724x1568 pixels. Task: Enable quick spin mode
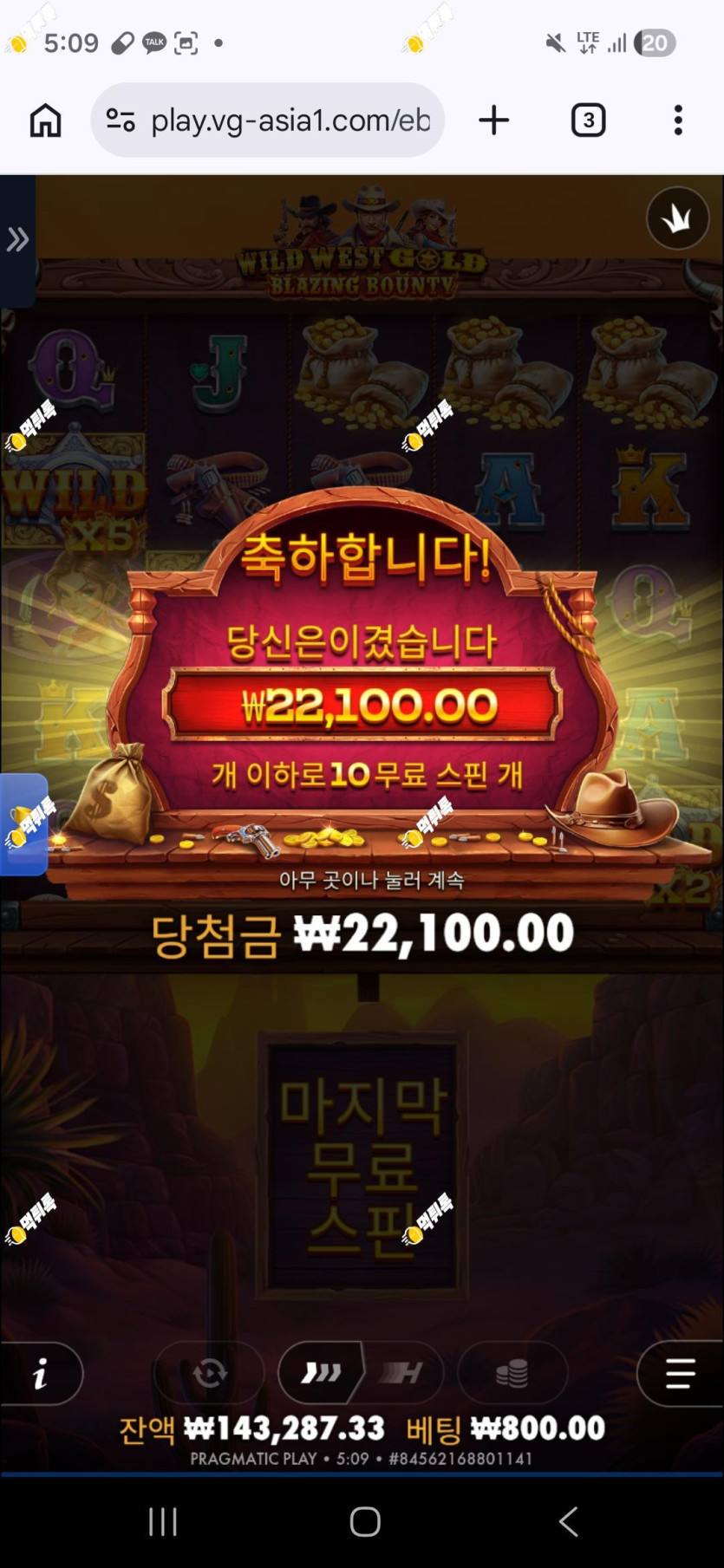321,1373
